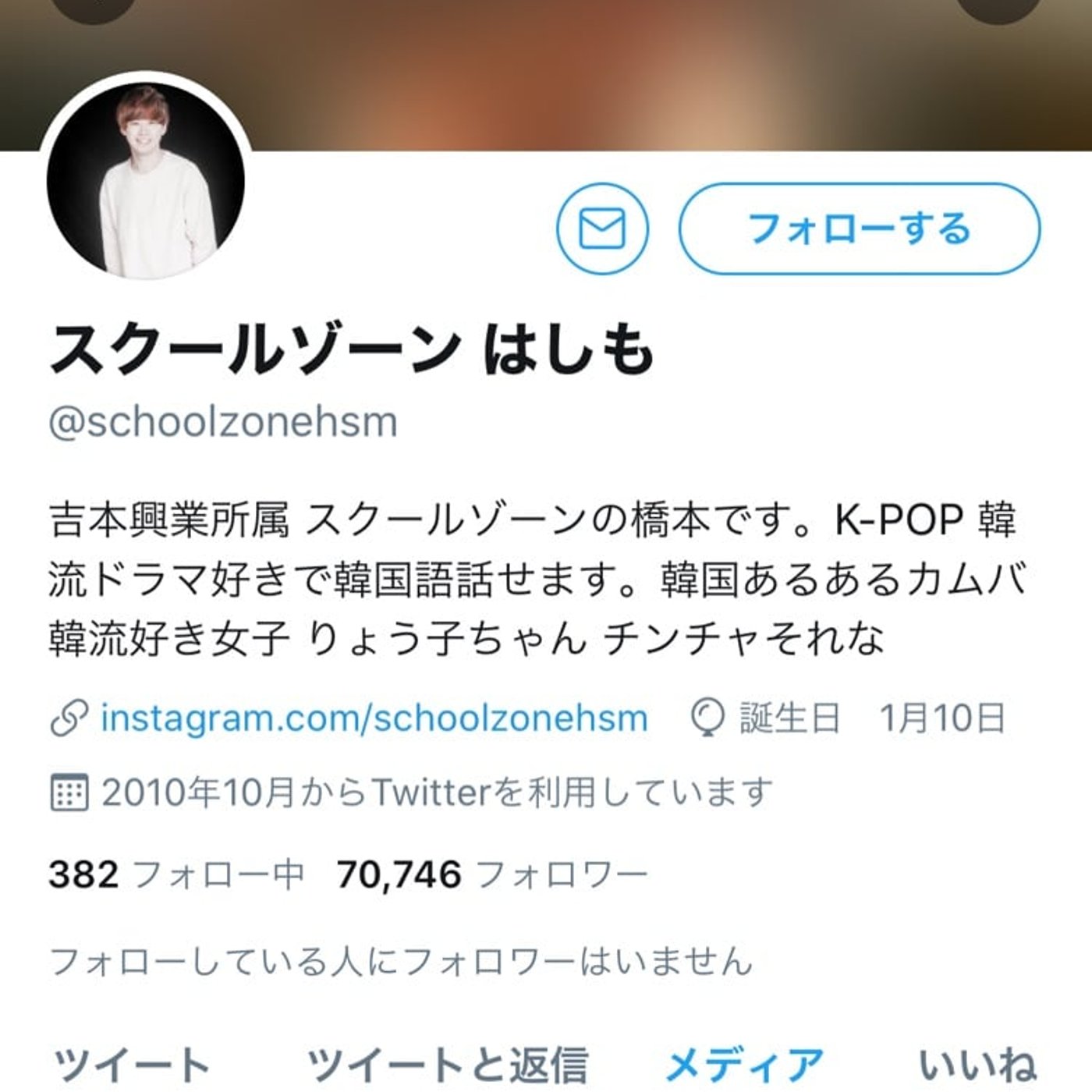The height and width of the screenshot is (1092, 1092).
Task: View the 382 フォロー中 following list
Action: (x=176, y=874)
